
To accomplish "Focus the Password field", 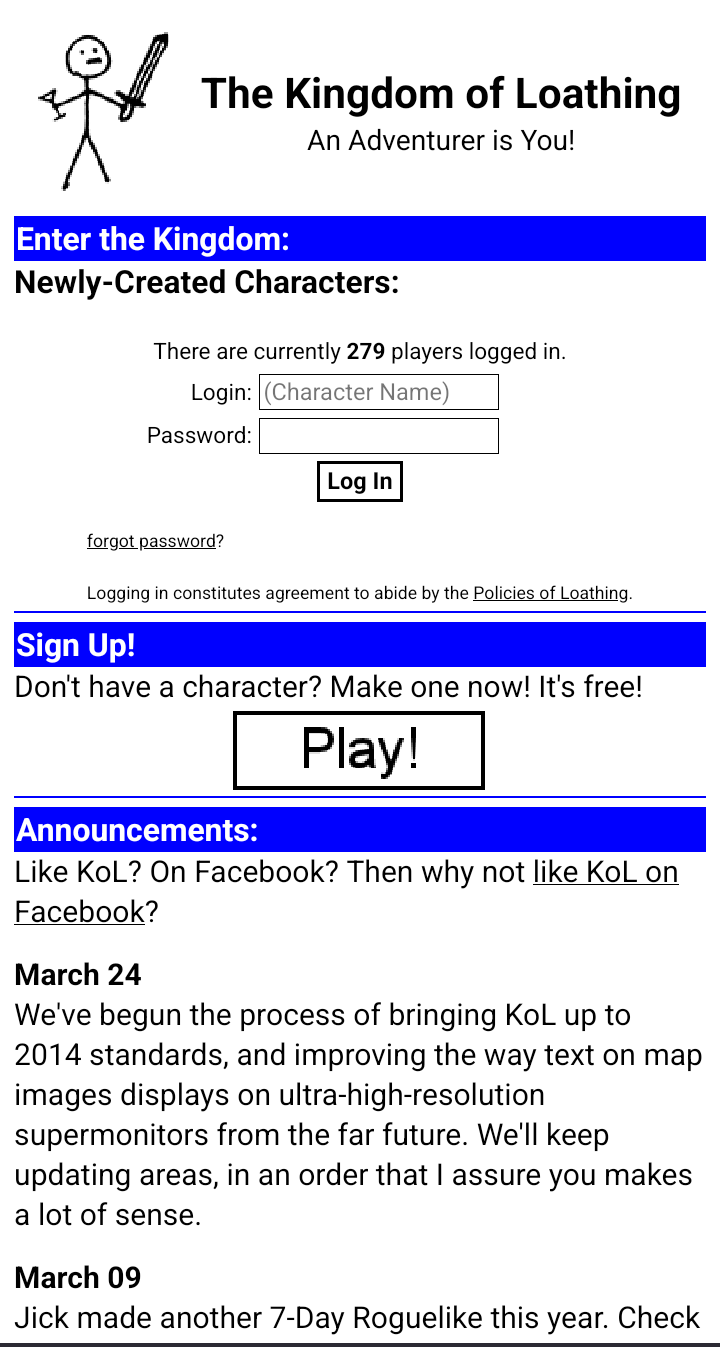I will [x=378, y=436].
